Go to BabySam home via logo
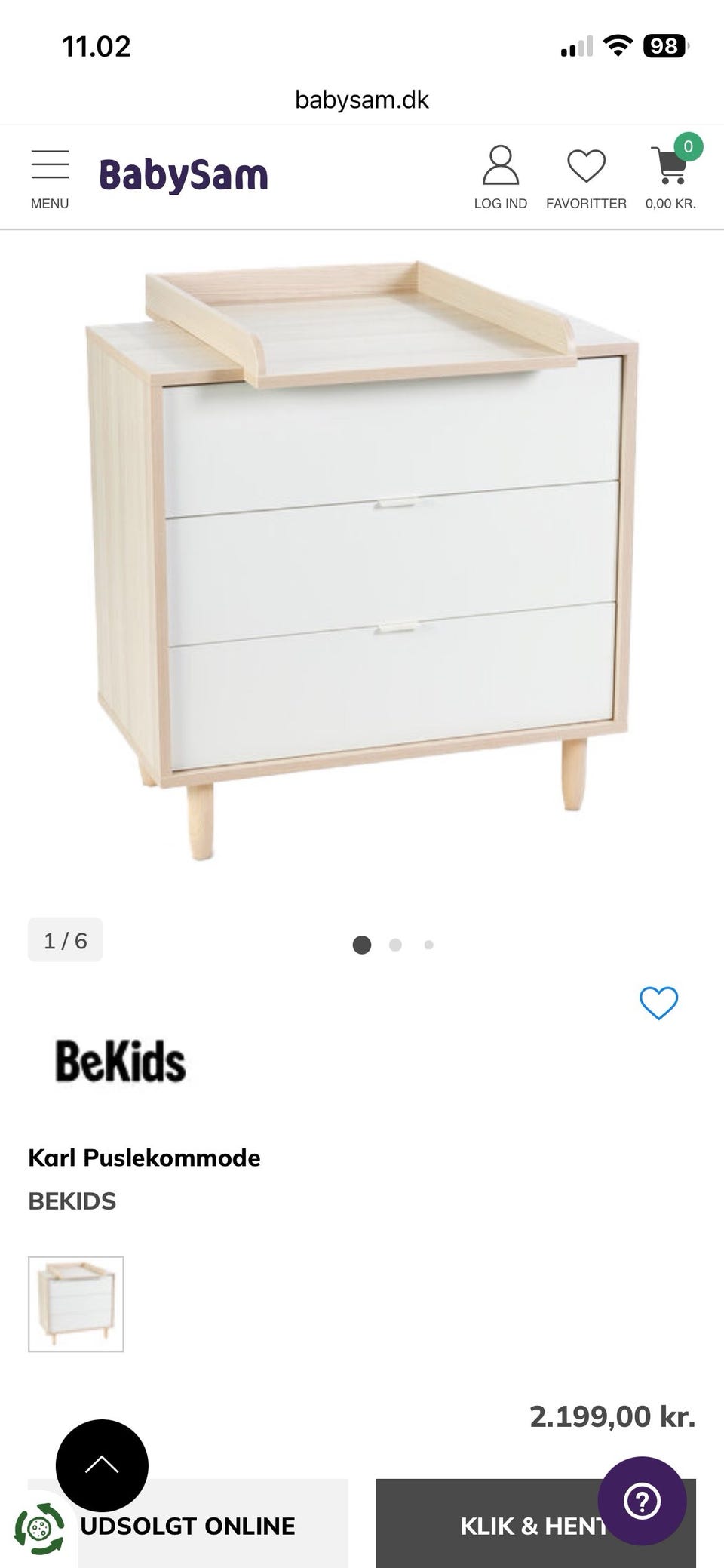 click(183, 175)
